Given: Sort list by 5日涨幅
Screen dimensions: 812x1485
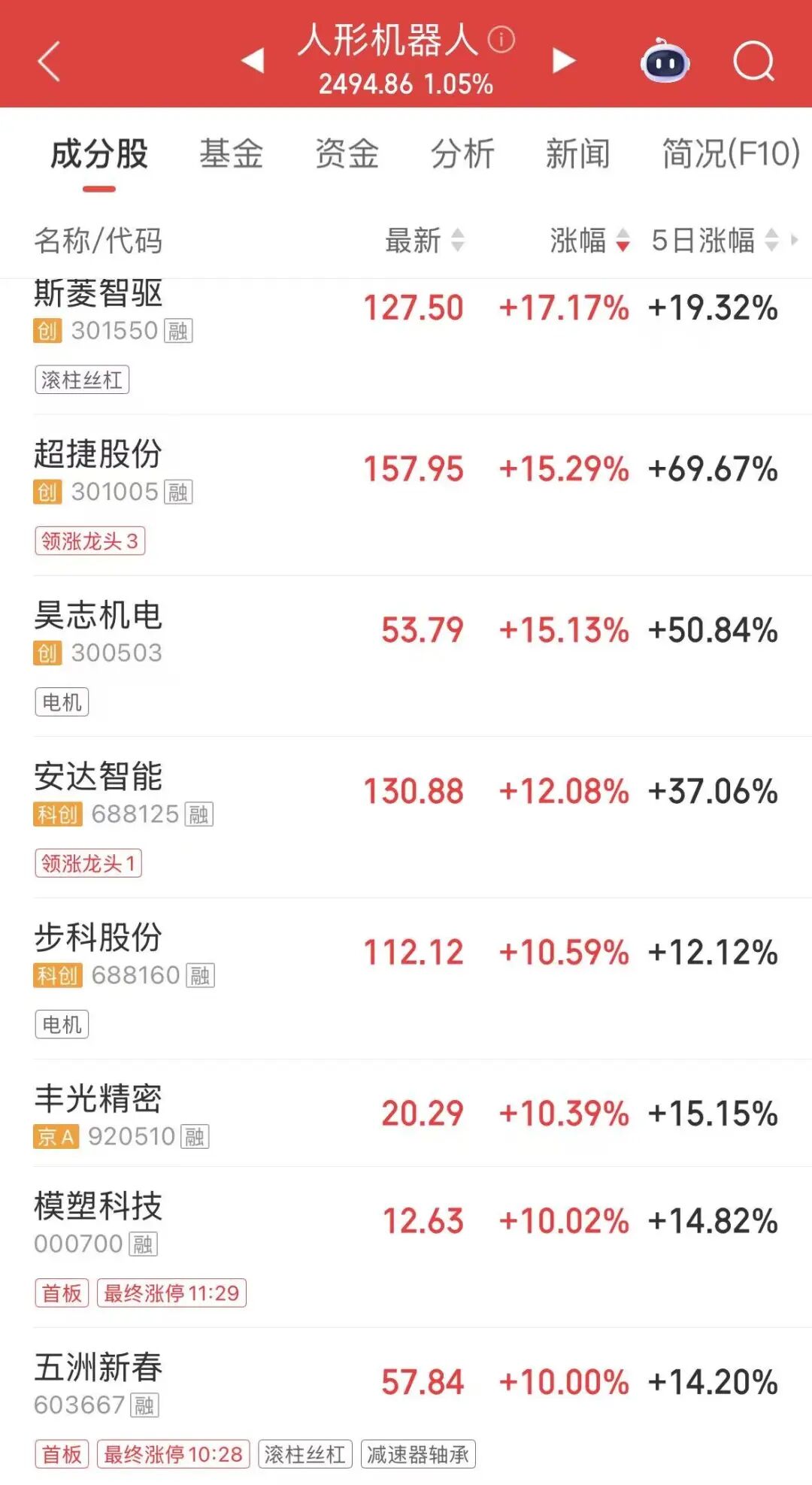Looking at the screenshot, I should pyautogui.click(x=714, y=241).
